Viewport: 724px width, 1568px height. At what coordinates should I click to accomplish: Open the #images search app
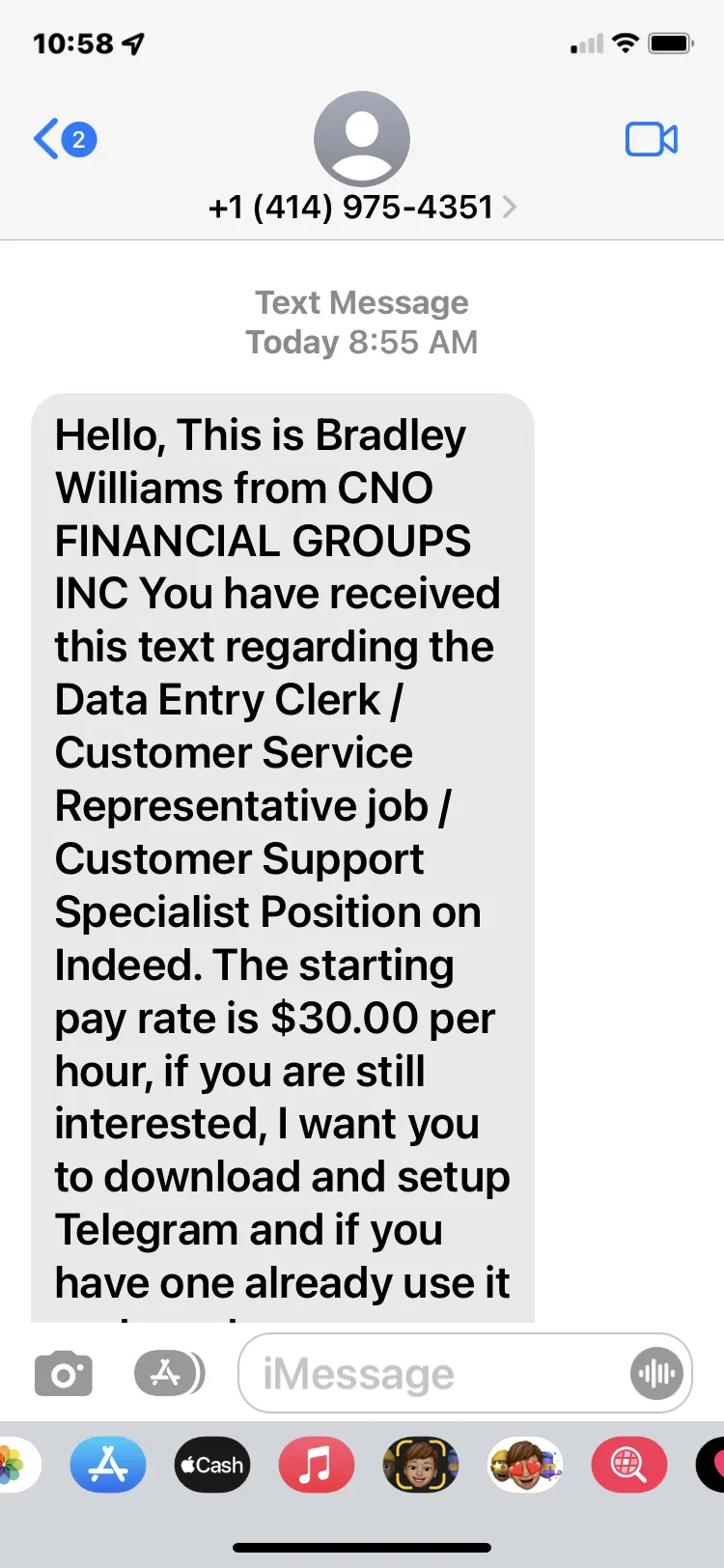629,1465
